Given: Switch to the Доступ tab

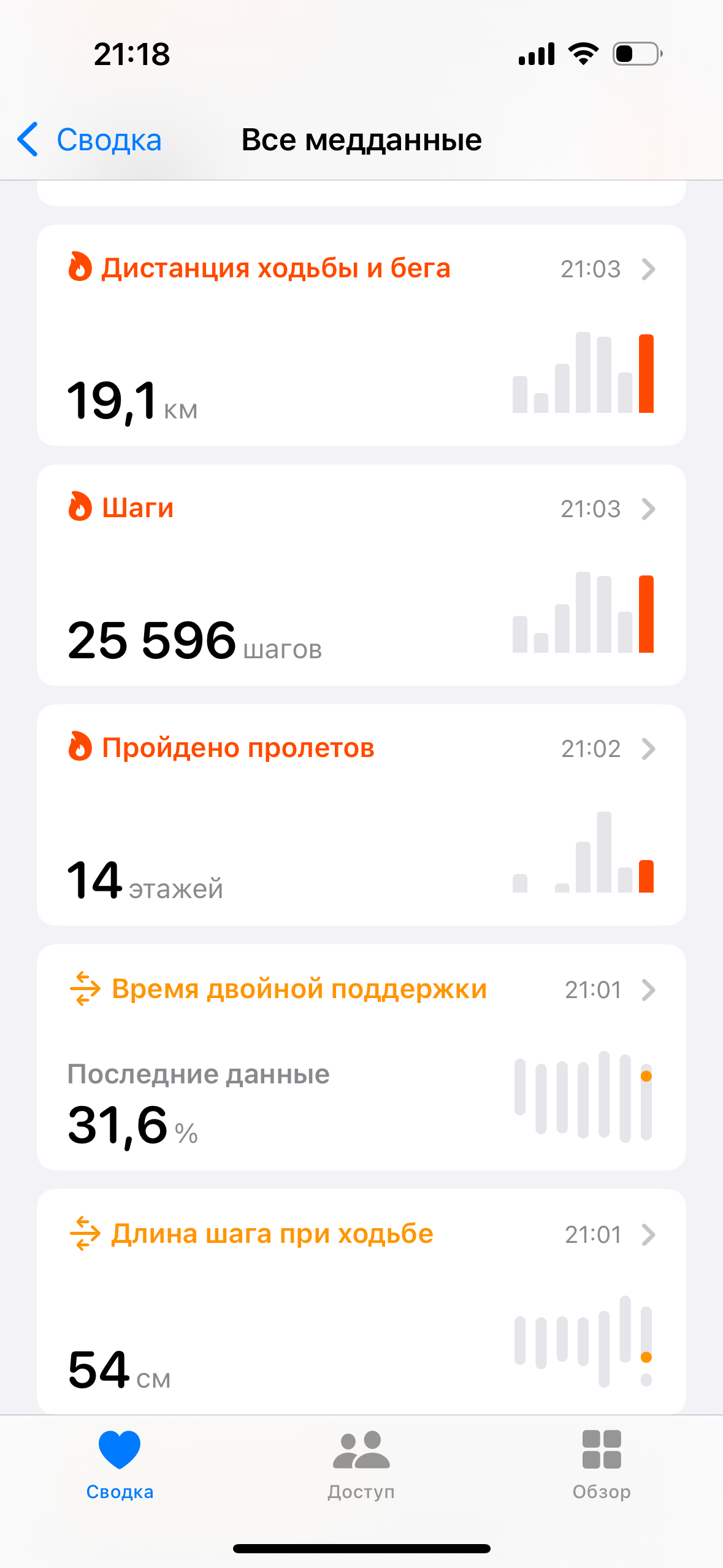Looking at the screenshot, I should coord(361,1464).
